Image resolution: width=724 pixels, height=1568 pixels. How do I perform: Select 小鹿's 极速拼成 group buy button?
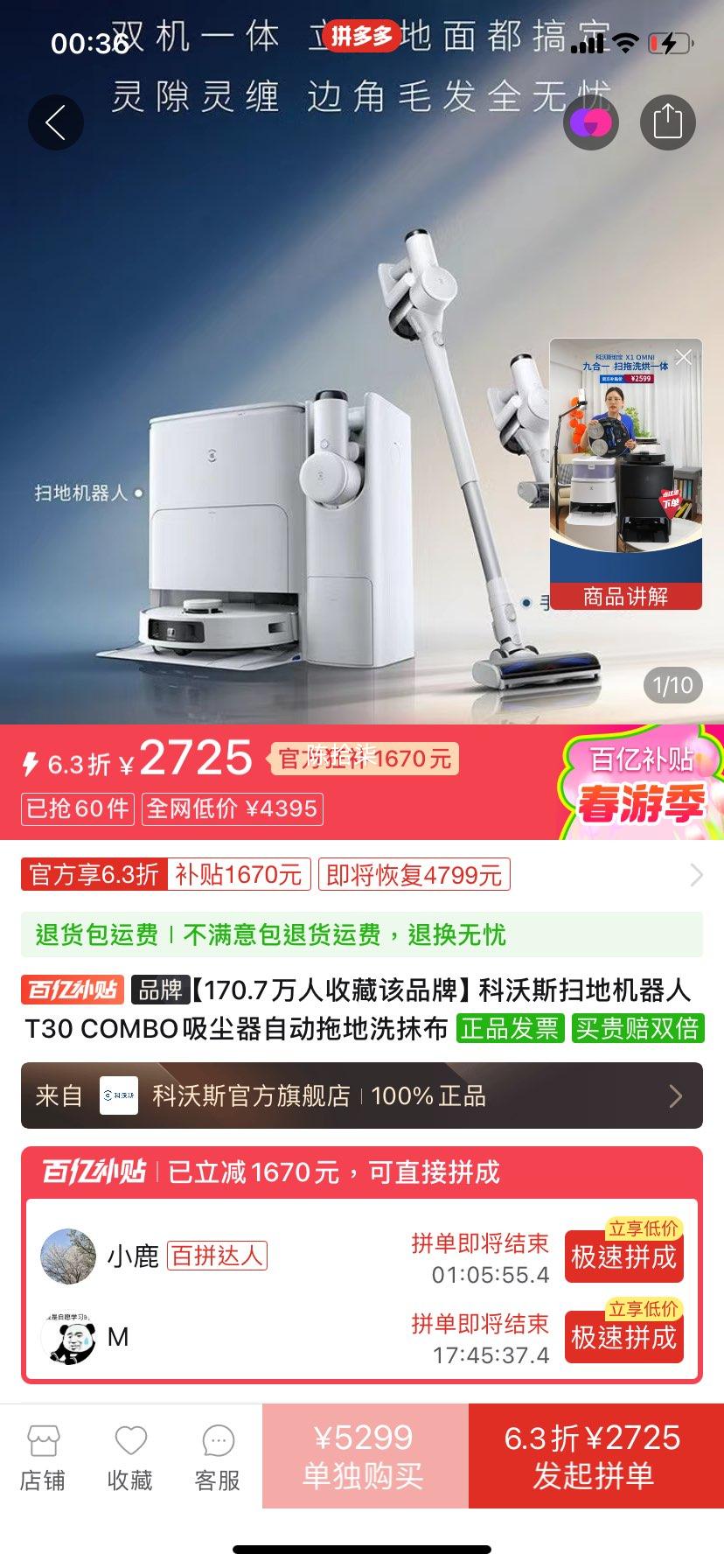click(x=623, y=1255)
